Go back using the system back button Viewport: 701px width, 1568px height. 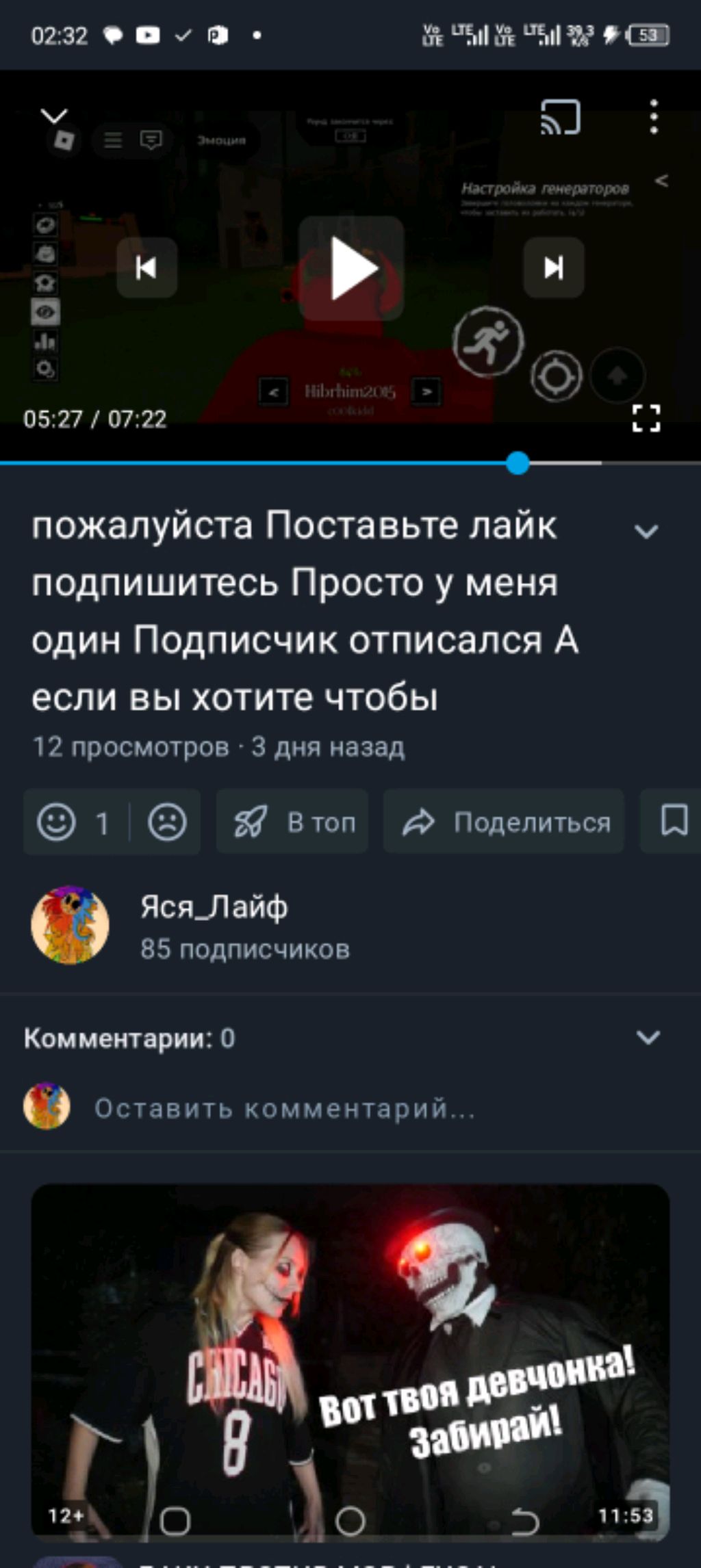click(525, 1521)
